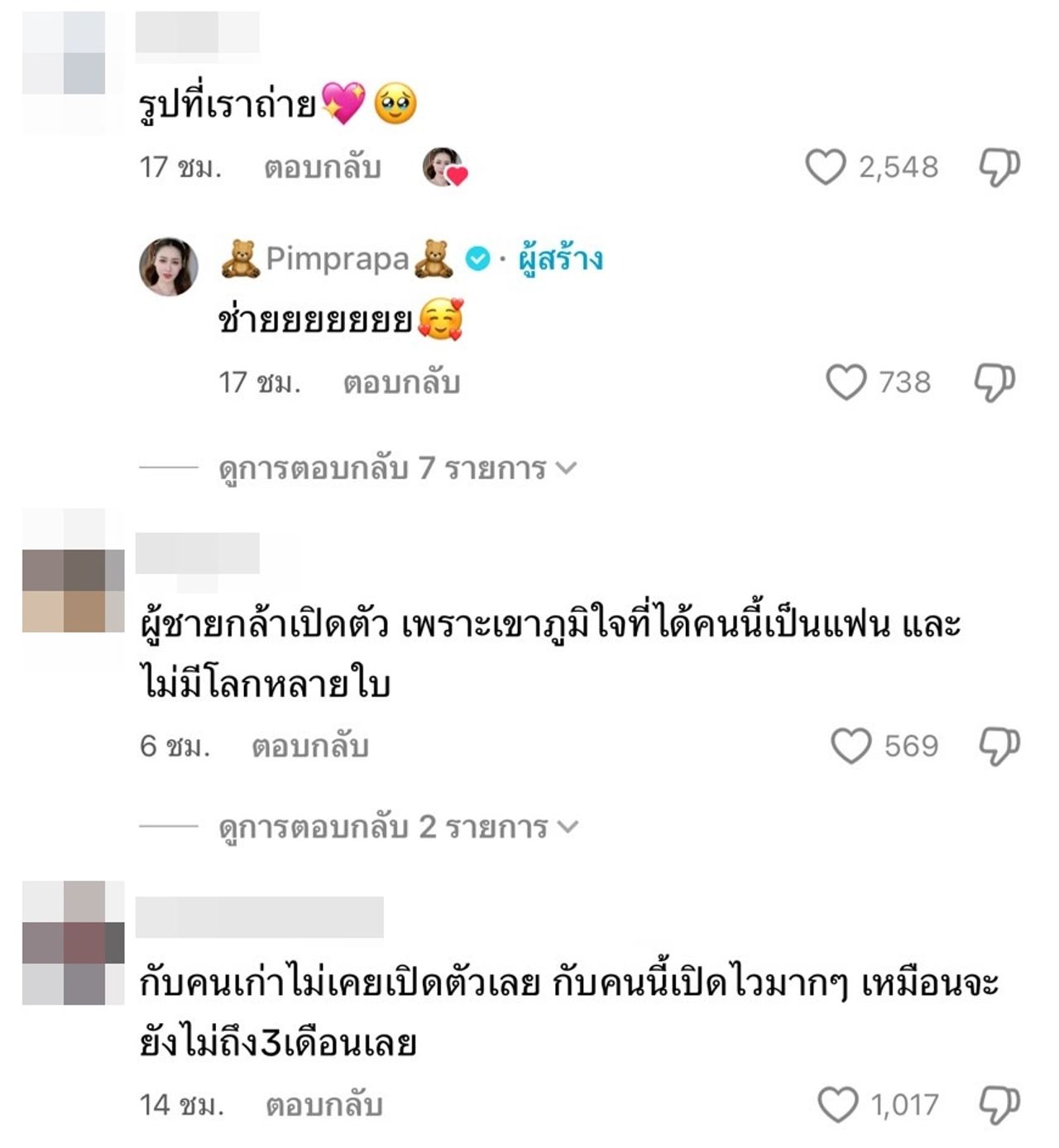Dislike Pimprapa's reply ช่ายยยยยยย
Screen dimensions: 1059x1148
(x=994, y=382)
